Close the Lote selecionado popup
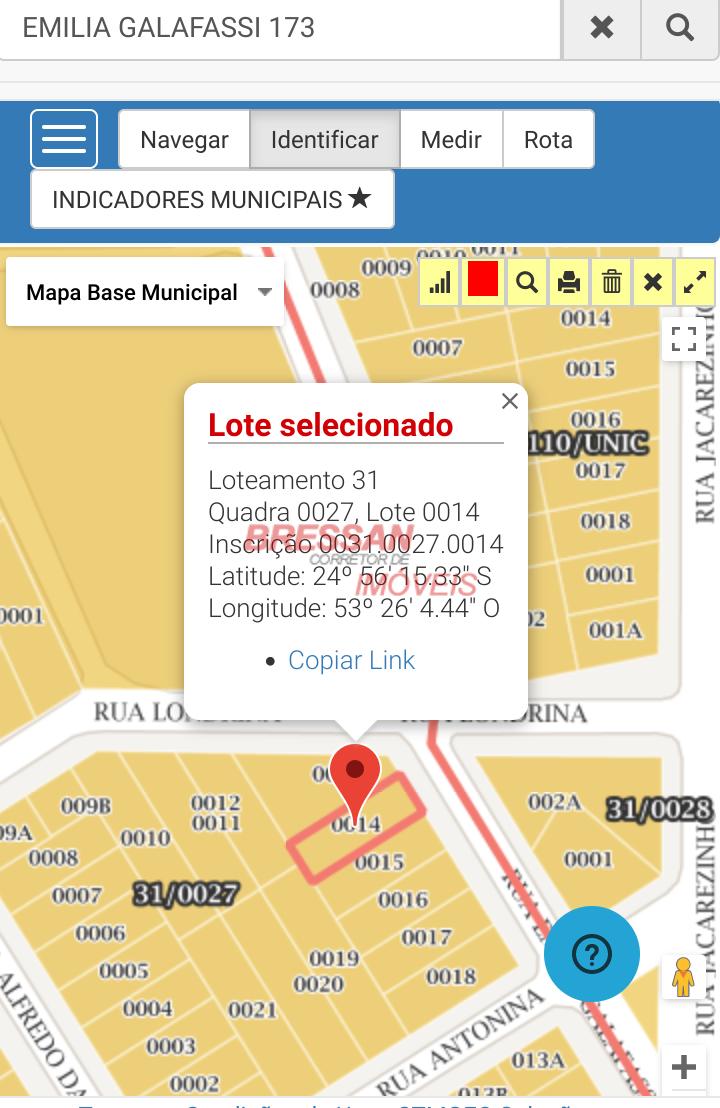The image size is (720, 1108). [509, 401]
